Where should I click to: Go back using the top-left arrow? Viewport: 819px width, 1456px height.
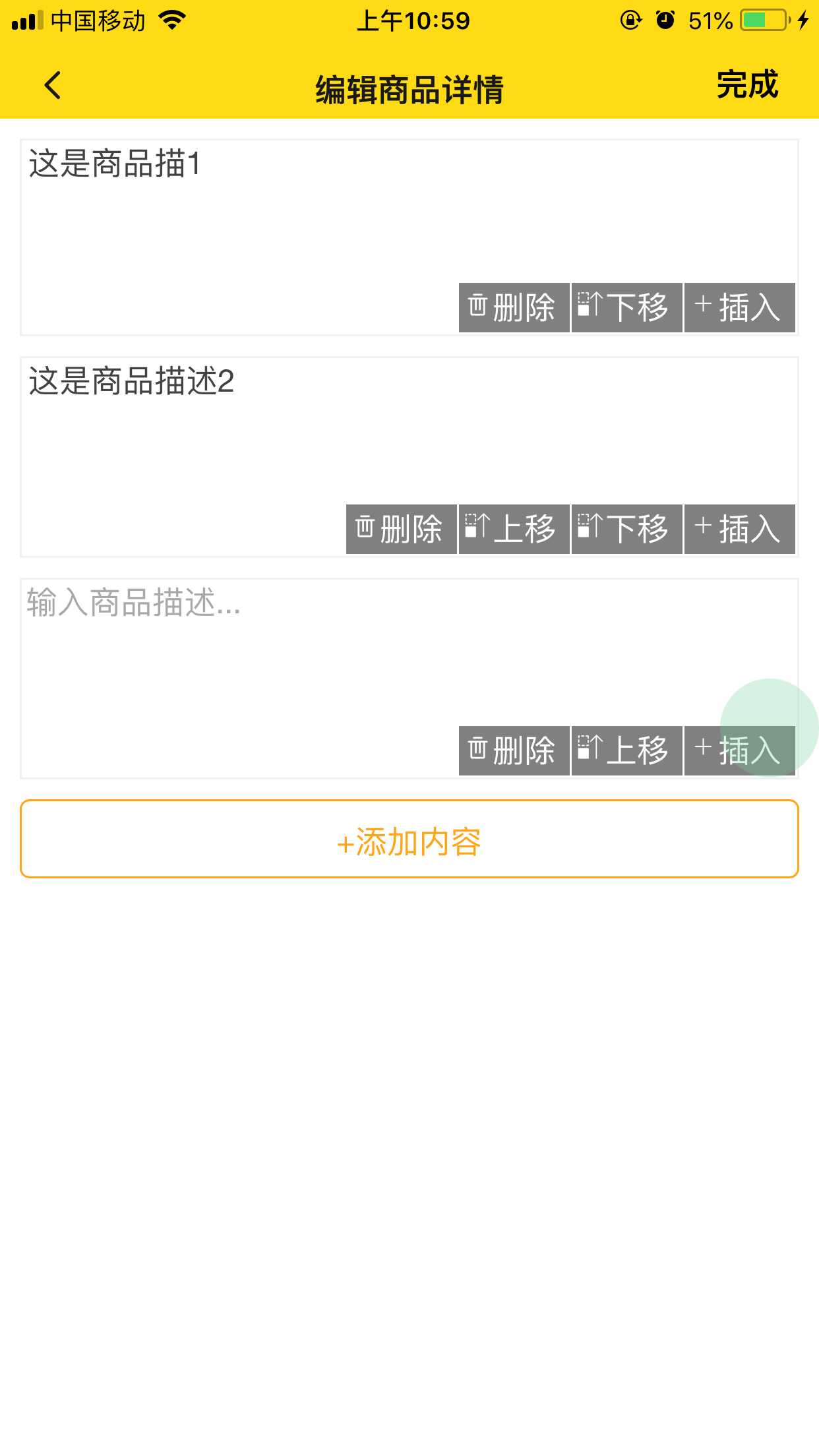[53, 86]
